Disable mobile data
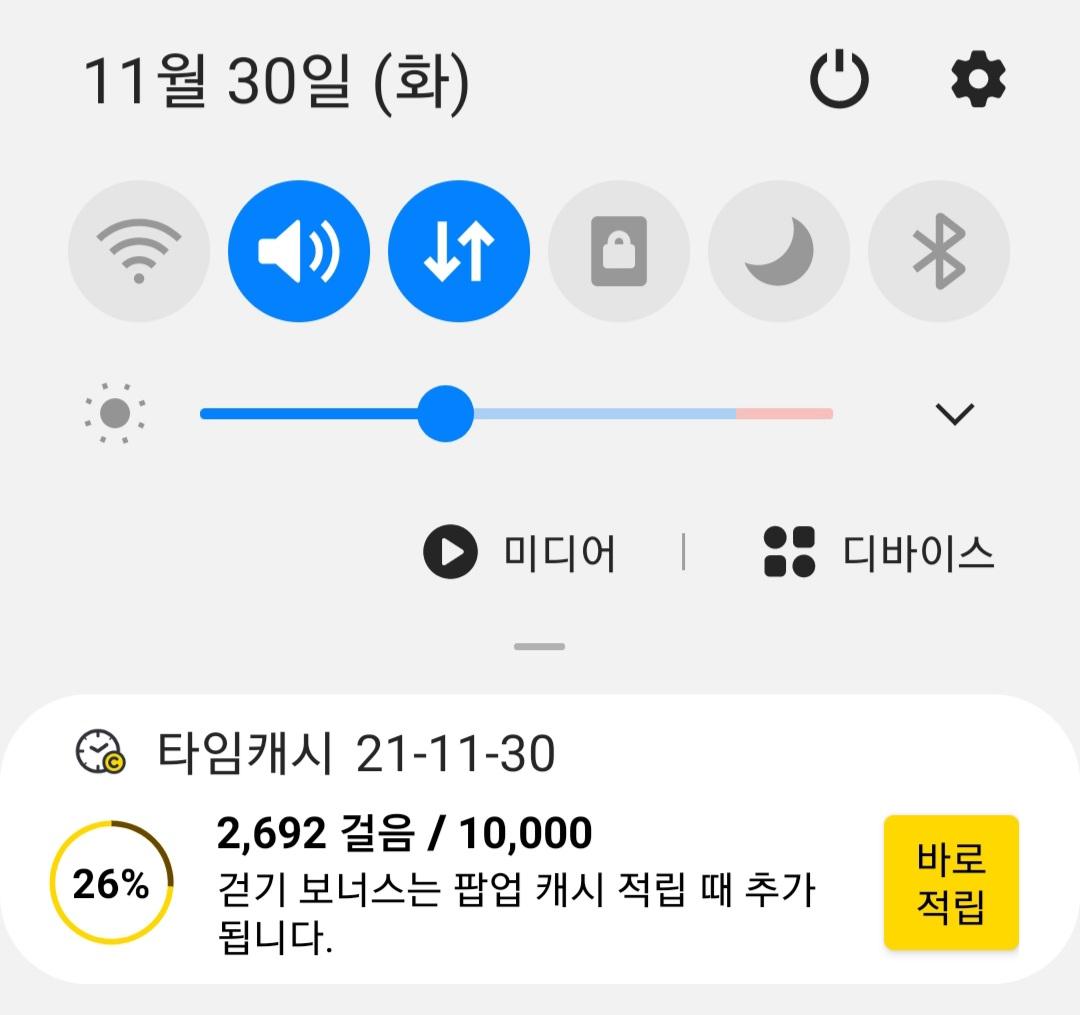1080x1015 pixels. (x=459, y=250)
